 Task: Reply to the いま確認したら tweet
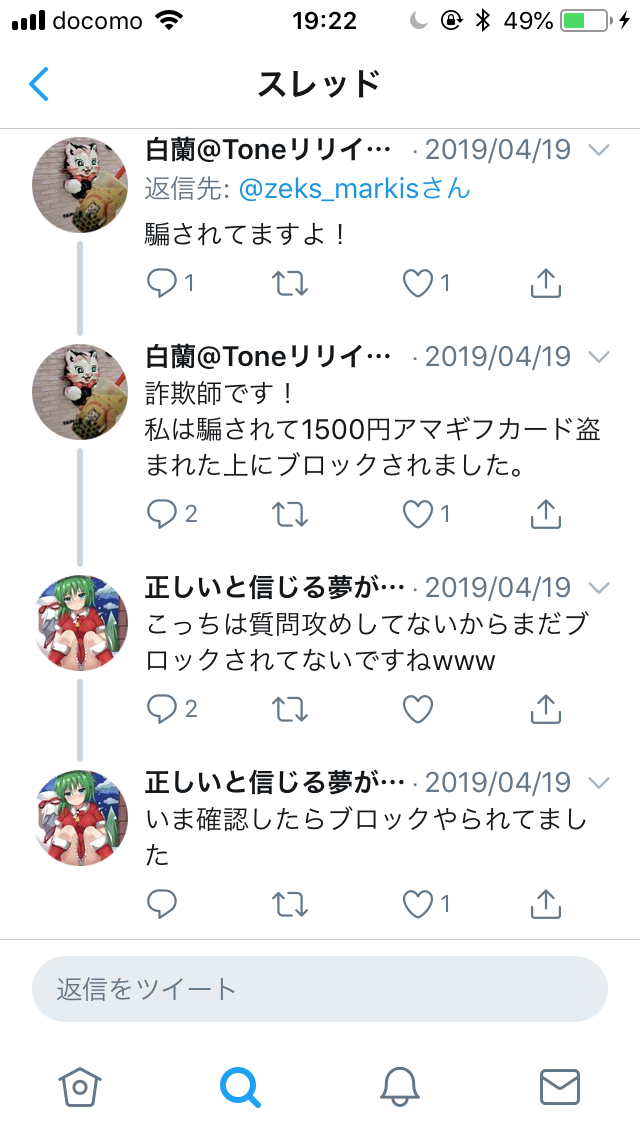(162, 904)
